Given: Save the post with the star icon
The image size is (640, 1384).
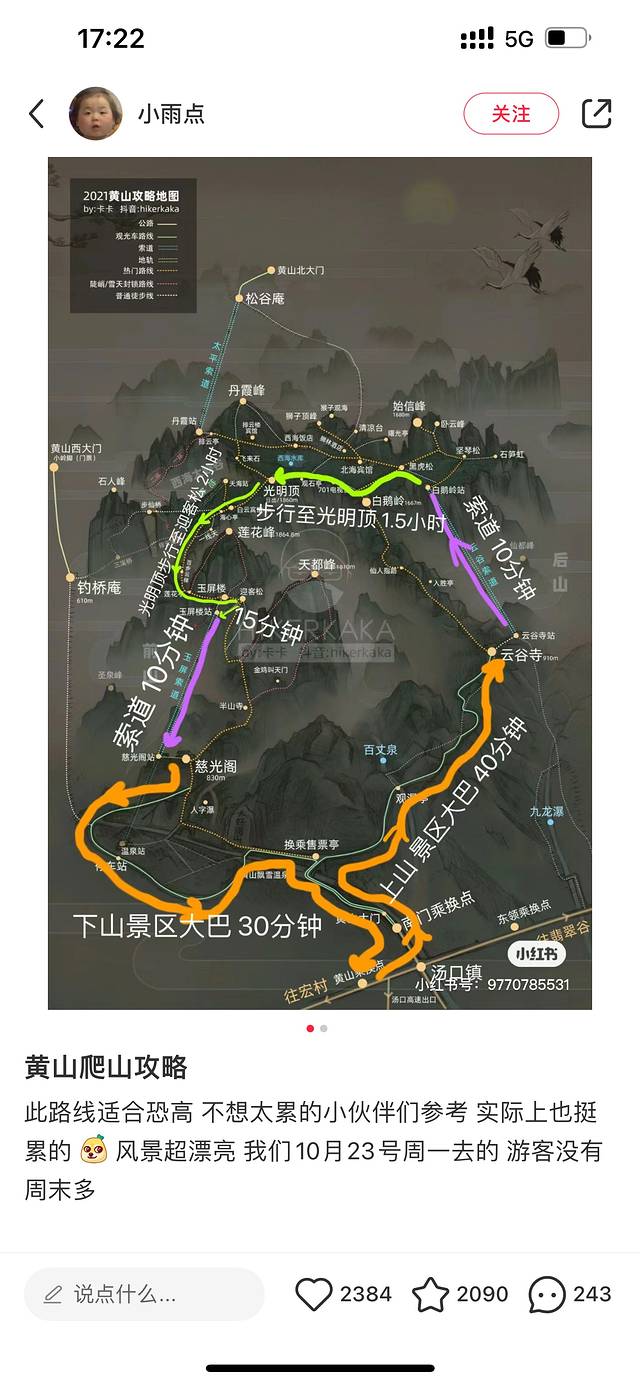Looking at the screenshot, I should 431,1294.
